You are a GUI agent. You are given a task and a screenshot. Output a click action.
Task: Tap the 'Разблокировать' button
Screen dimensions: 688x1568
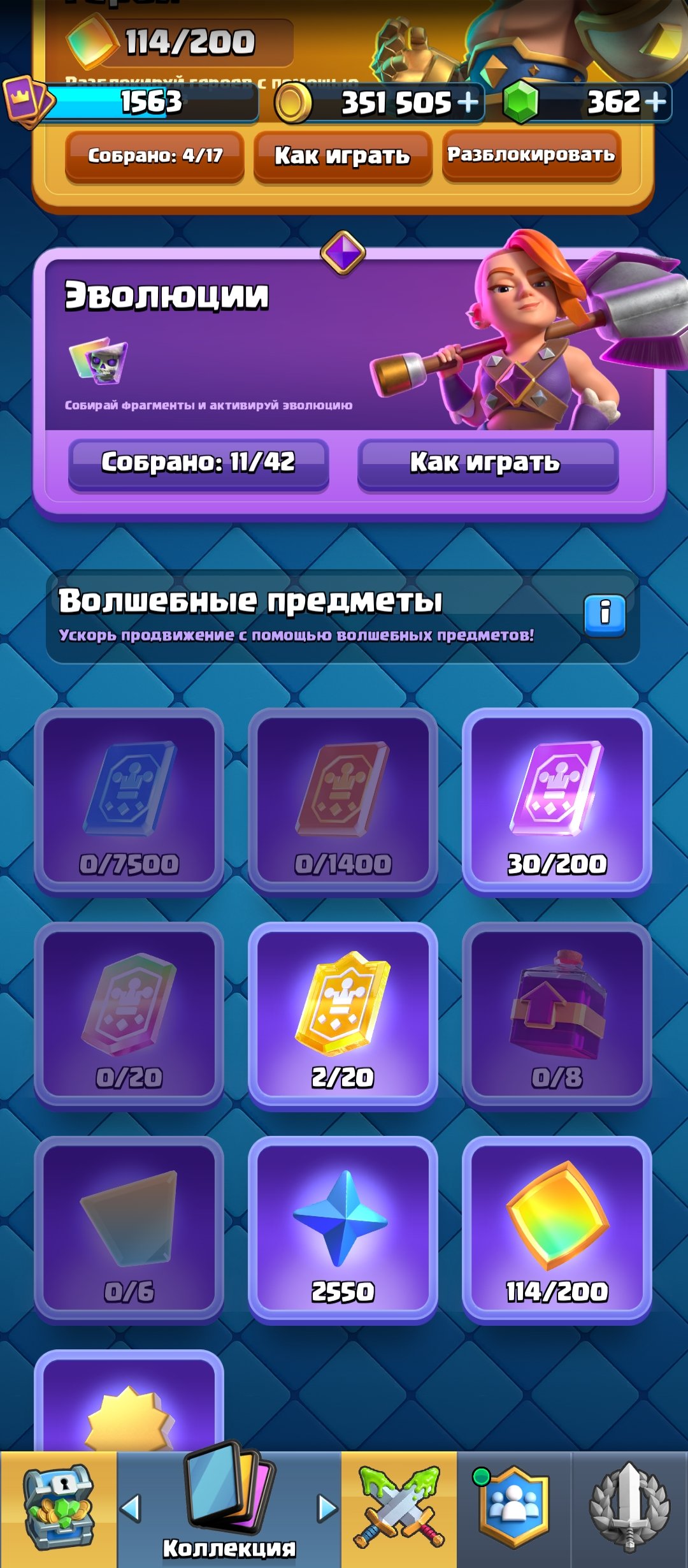click(531, 156)
